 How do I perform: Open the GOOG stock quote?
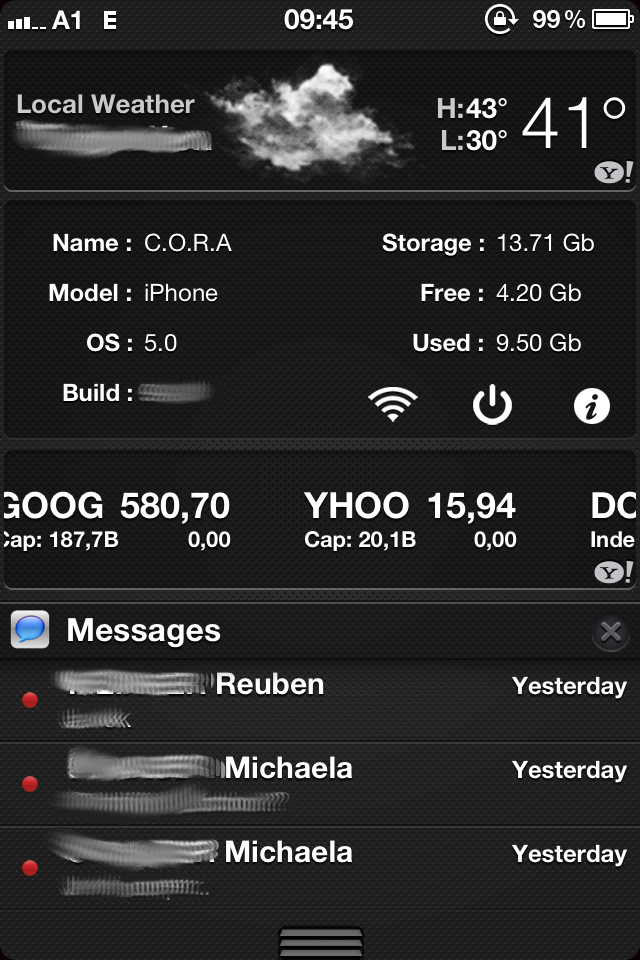[118, 520]
